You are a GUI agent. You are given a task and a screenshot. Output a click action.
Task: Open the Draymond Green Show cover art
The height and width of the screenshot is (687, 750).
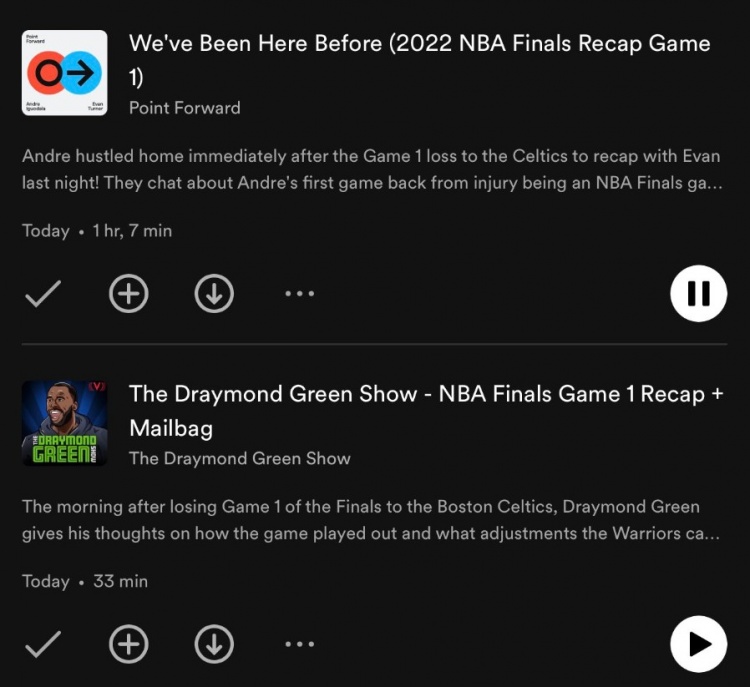(64, 423)
